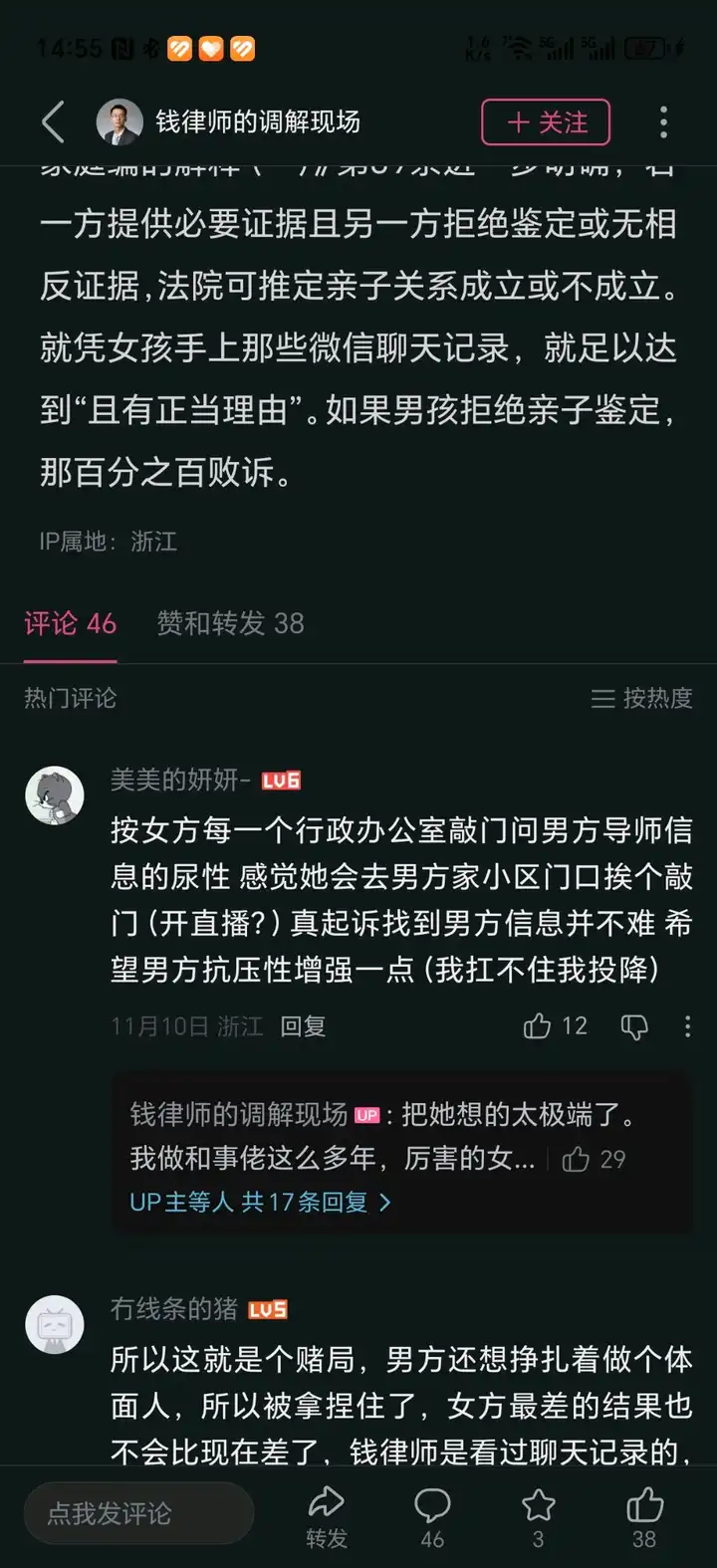
Task: Open the top-right overflow menu
Action: 663,122
